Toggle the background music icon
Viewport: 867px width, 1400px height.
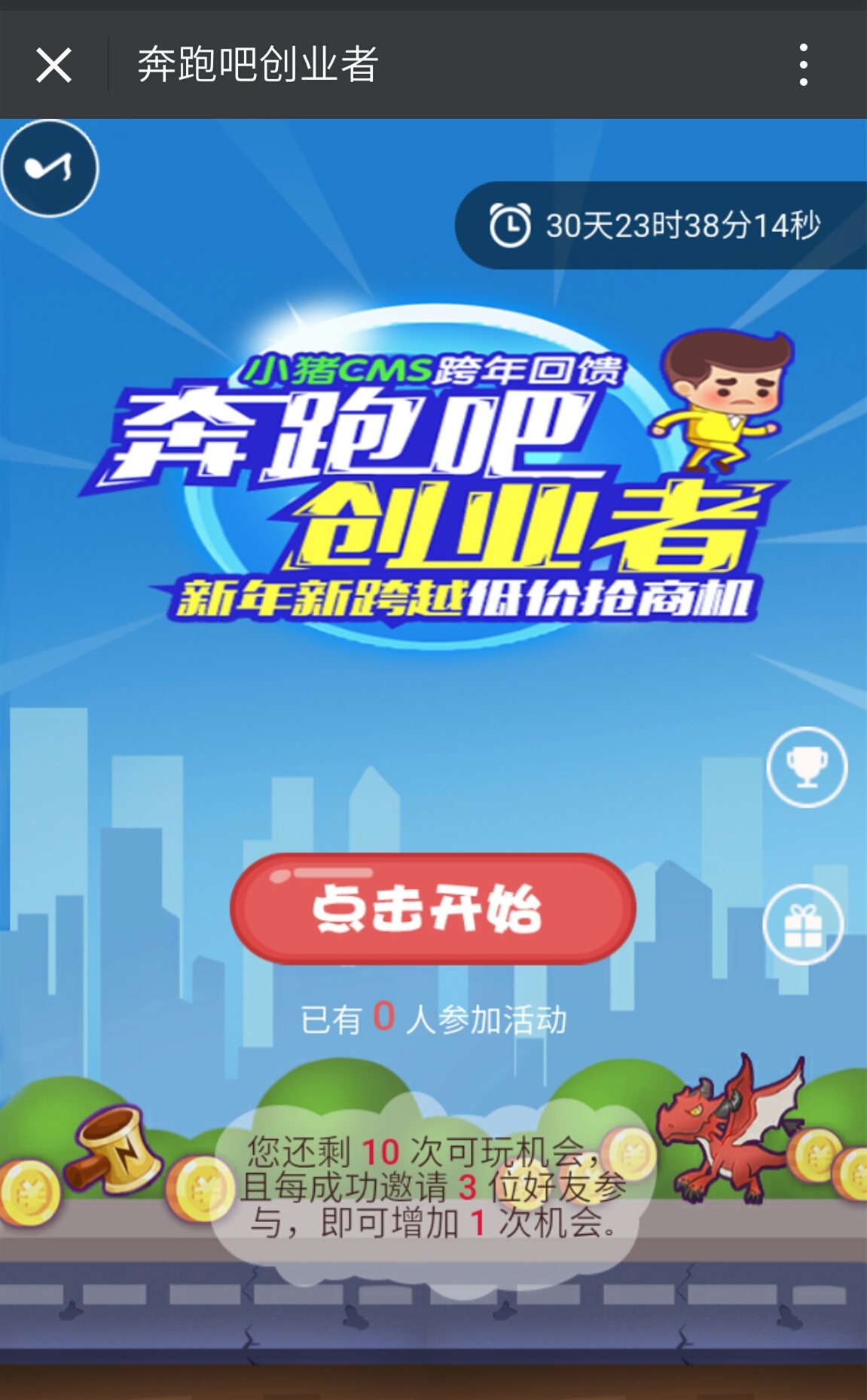[x=50, y=168]
